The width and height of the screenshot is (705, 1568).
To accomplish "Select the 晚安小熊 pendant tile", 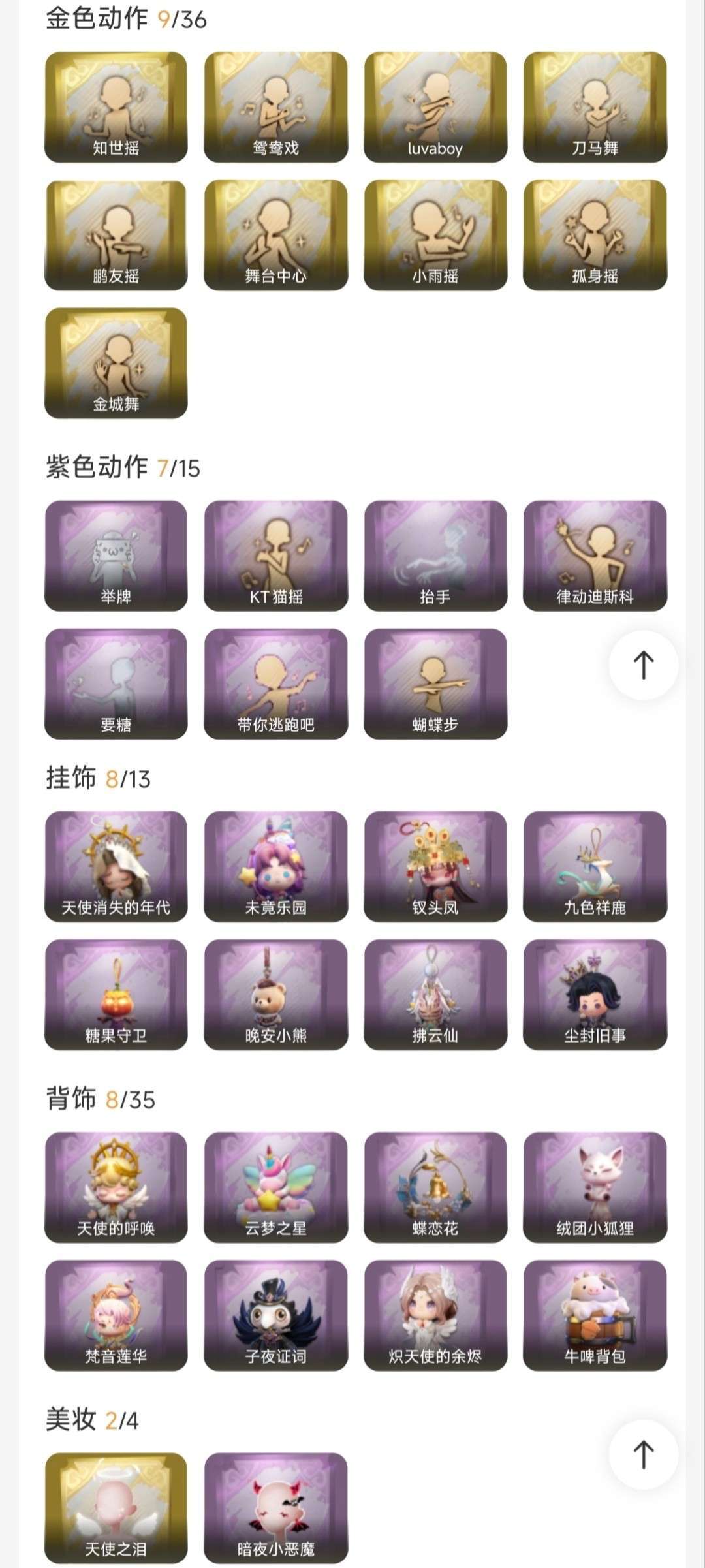I will (275, 994).
